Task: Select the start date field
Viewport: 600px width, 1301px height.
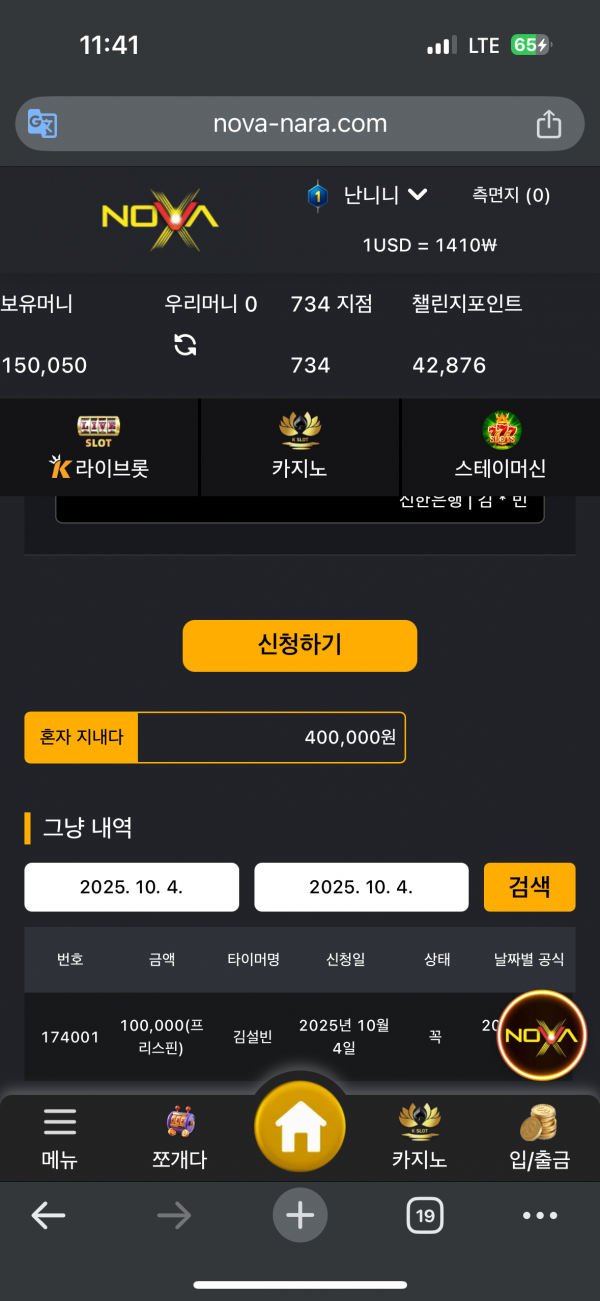Action: click(x=131, y=887)
